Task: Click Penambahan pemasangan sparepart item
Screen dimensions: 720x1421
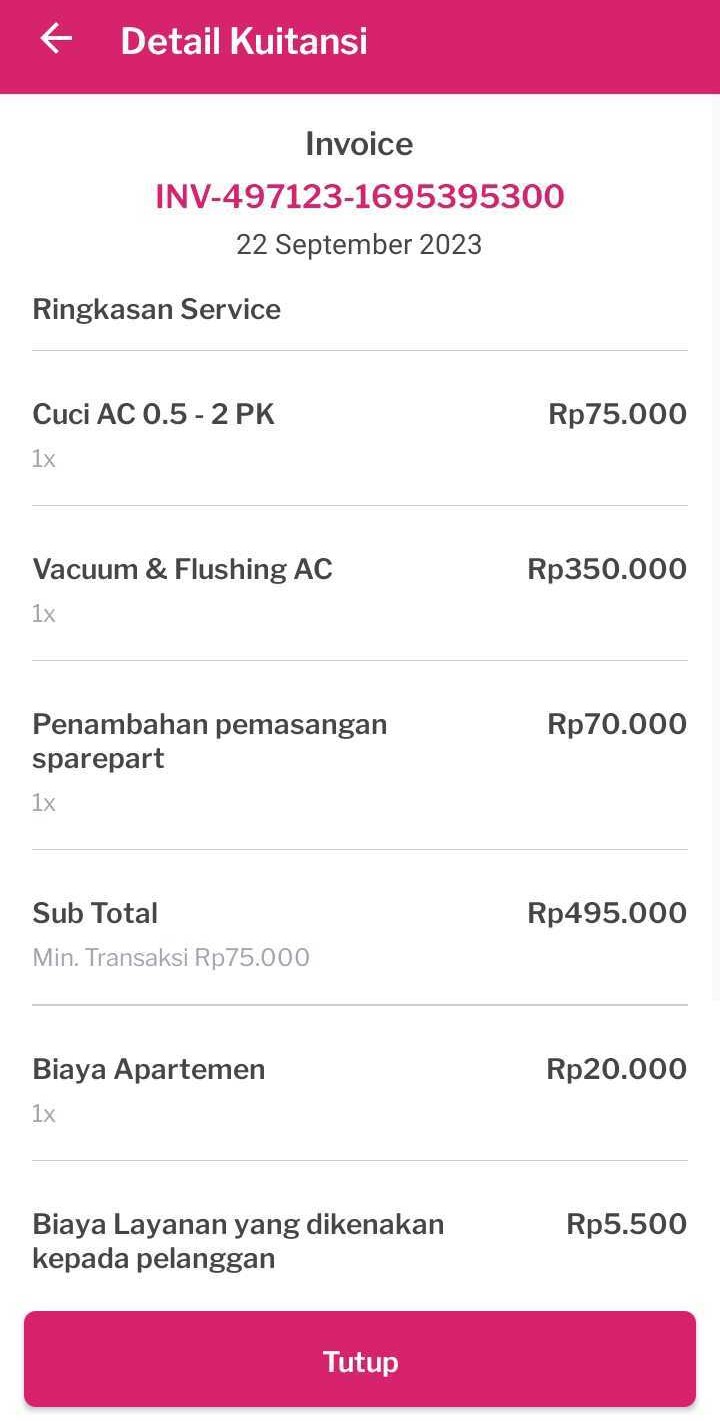Action: 209,740
